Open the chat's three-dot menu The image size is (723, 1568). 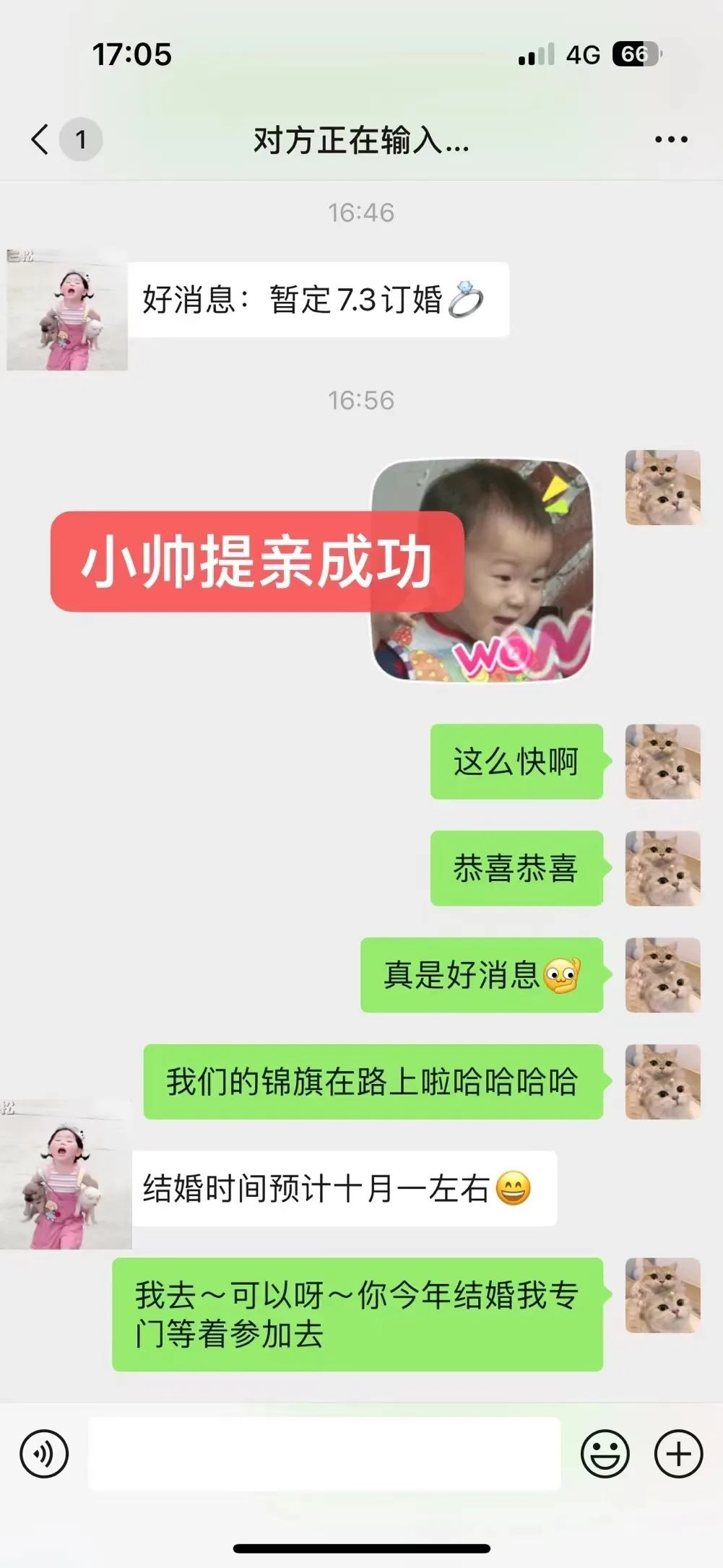coord(670,139)
